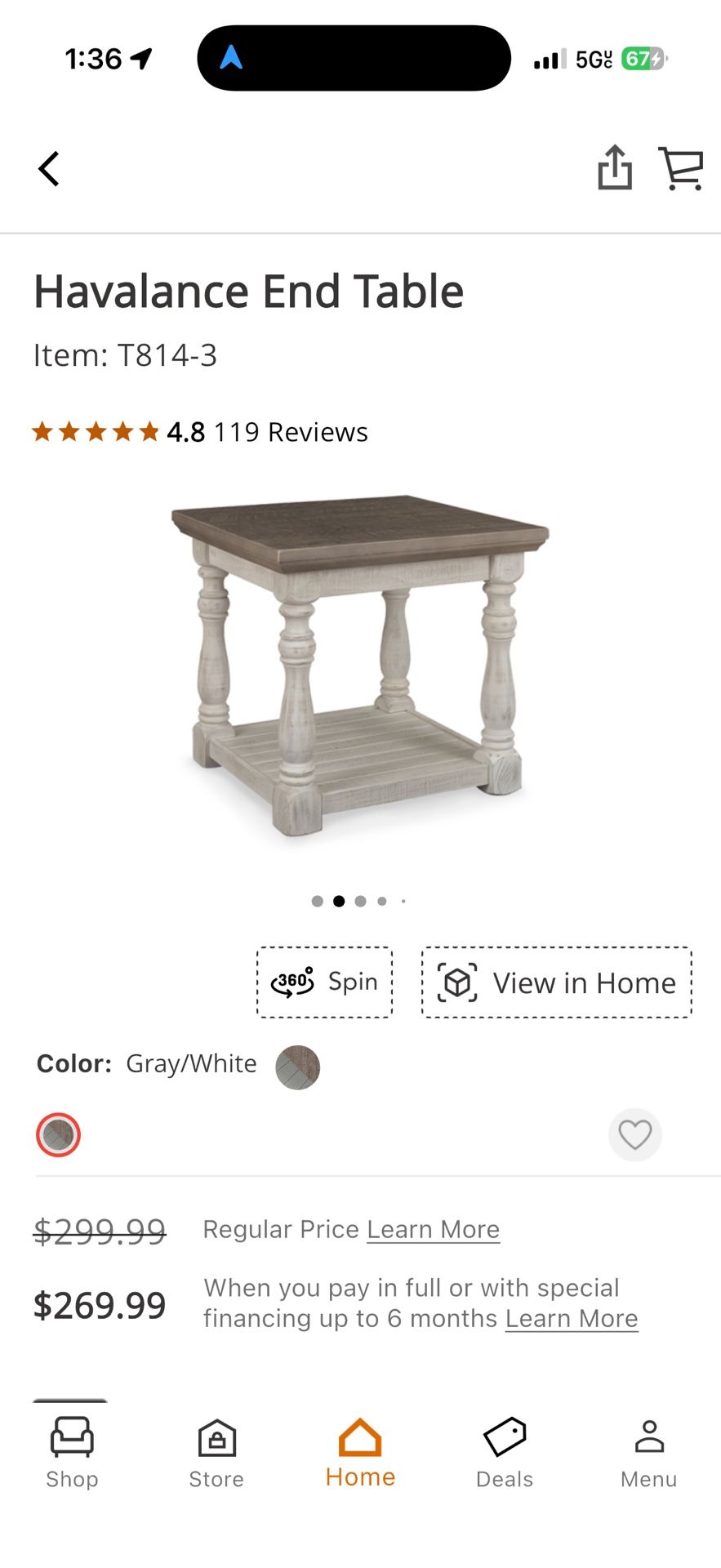Tap the share icon to share this item
The image size is (721, 1568).
pos(614,168)
